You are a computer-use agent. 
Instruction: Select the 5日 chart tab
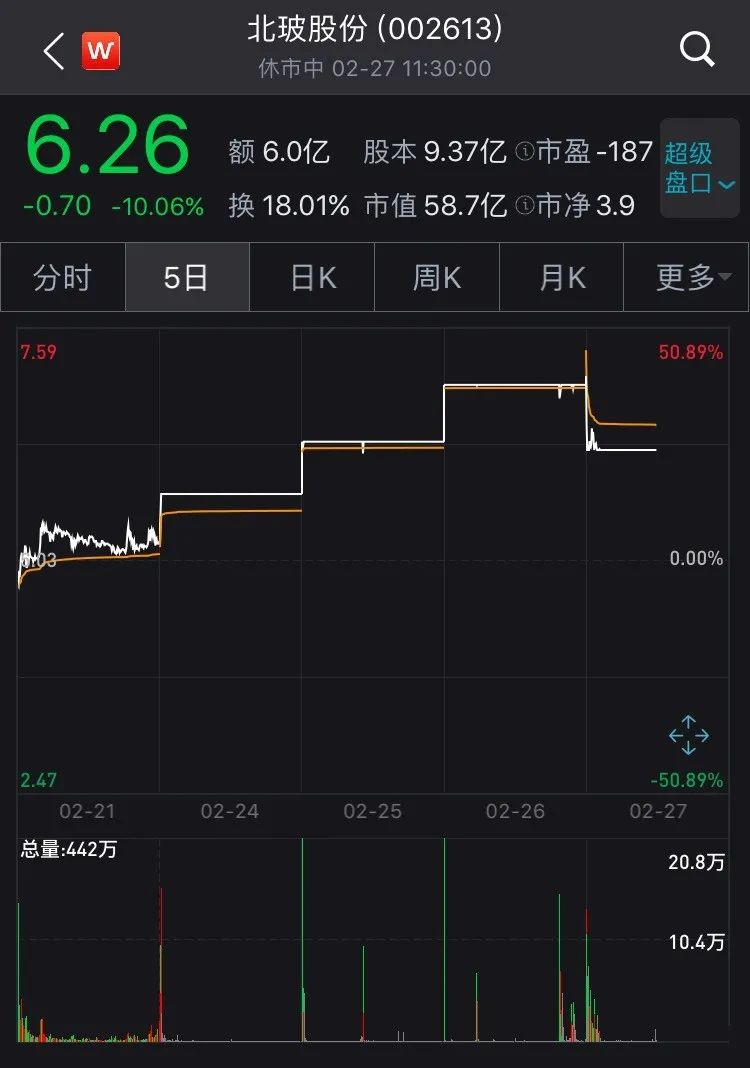click(186, 277)
